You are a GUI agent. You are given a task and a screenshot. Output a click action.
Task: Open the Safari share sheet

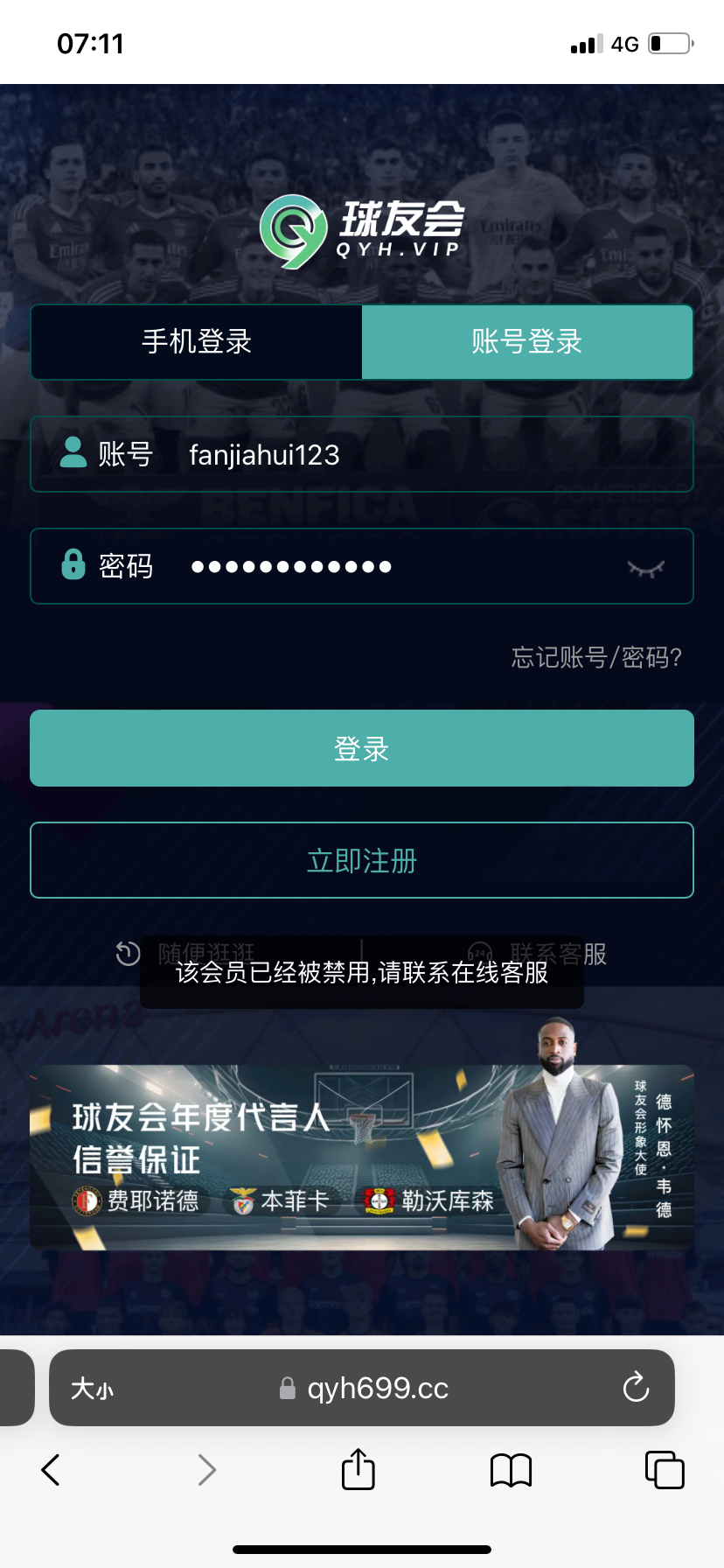(x=358, y=1470)
